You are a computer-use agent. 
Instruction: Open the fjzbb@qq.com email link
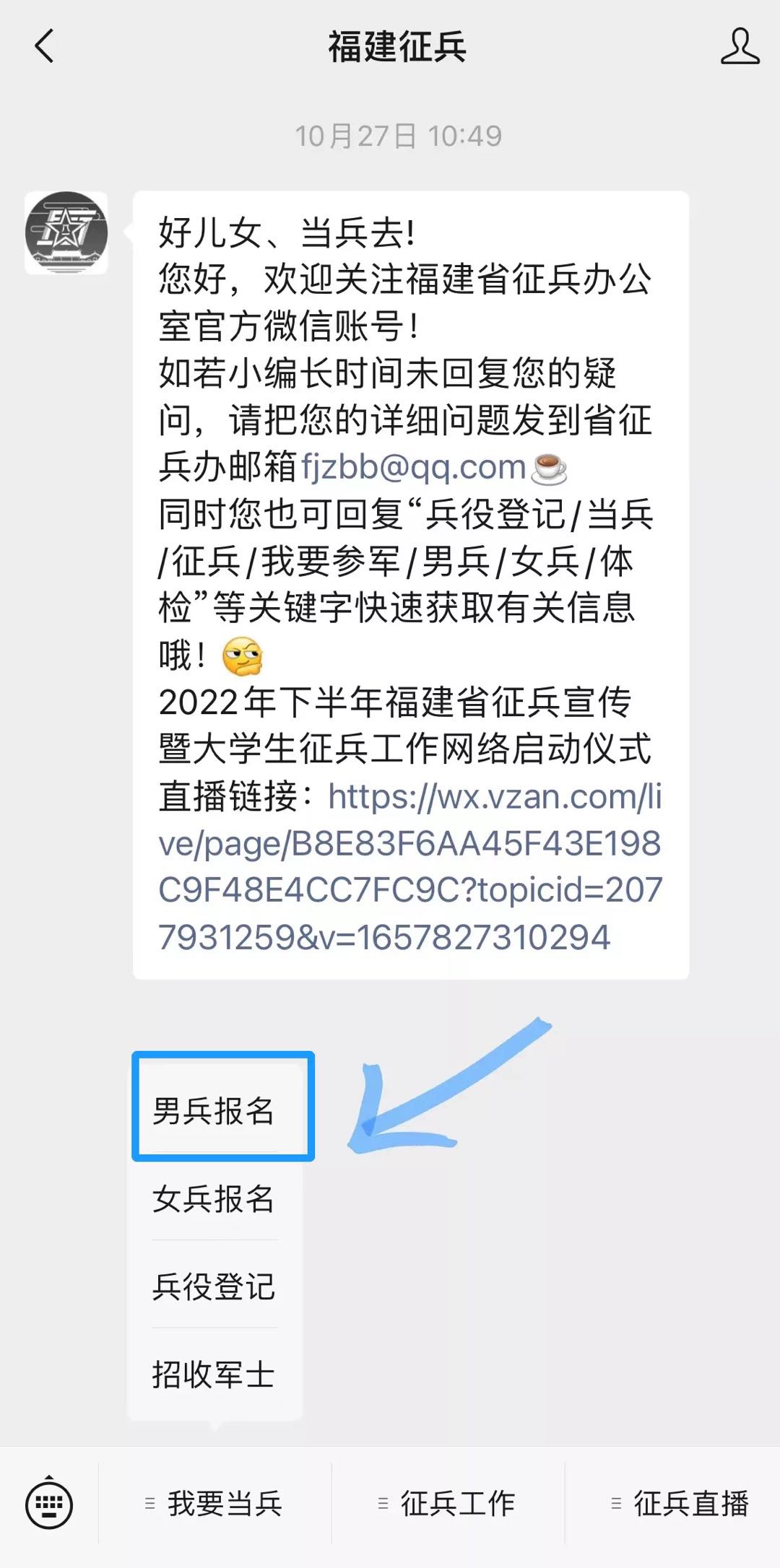[413, 467]
